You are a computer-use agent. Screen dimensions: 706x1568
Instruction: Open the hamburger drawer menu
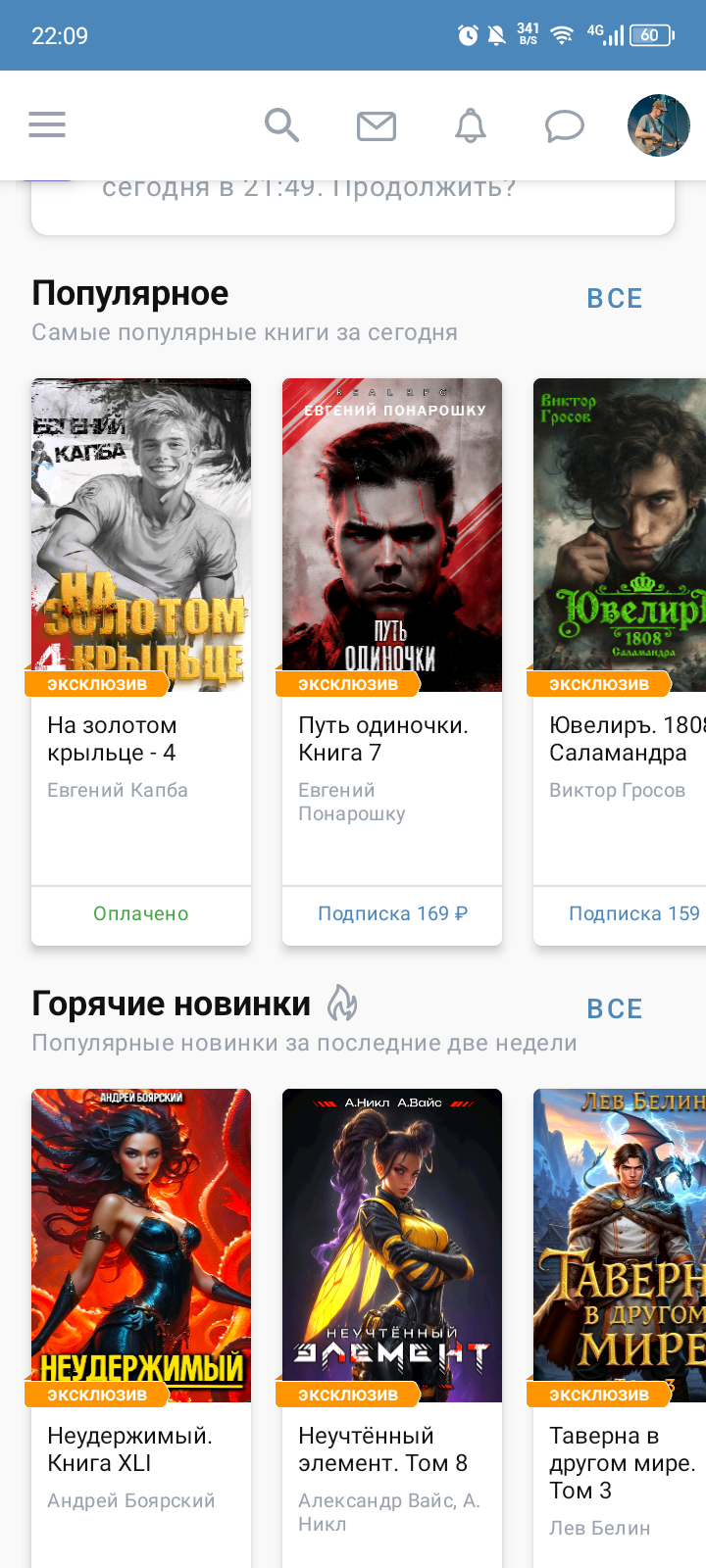tap(47, 125)
